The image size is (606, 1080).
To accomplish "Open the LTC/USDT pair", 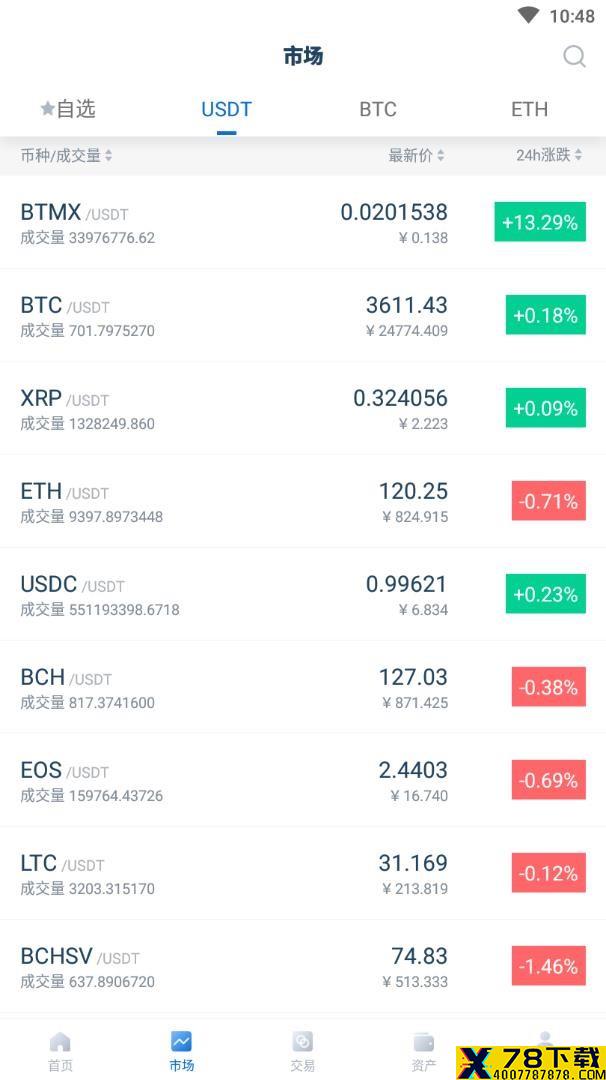I will (x=303, y=873).
